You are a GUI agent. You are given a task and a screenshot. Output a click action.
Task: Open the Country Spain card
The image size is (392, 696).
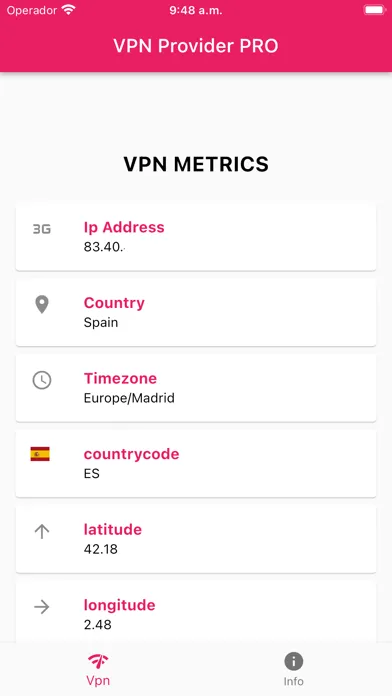pyautogui.click(x=196, y=312)
